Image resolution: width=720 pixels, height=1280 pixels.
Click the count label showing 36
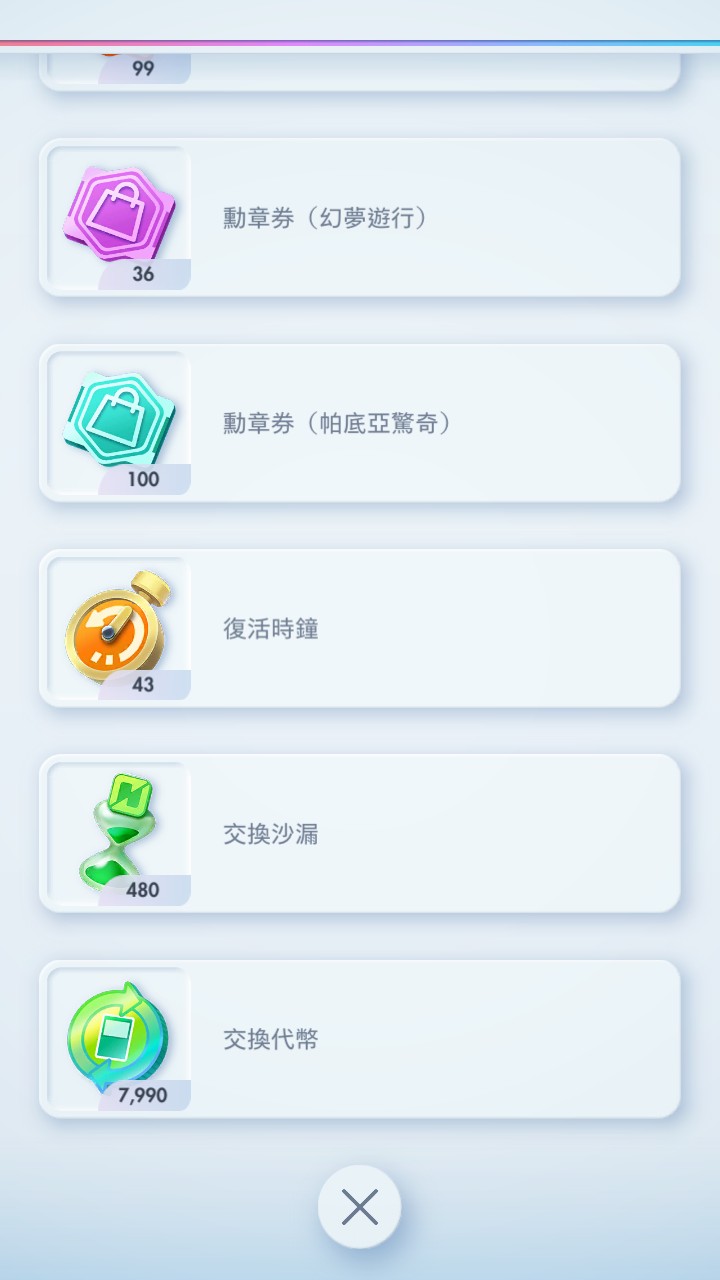(x=145, y=273)
